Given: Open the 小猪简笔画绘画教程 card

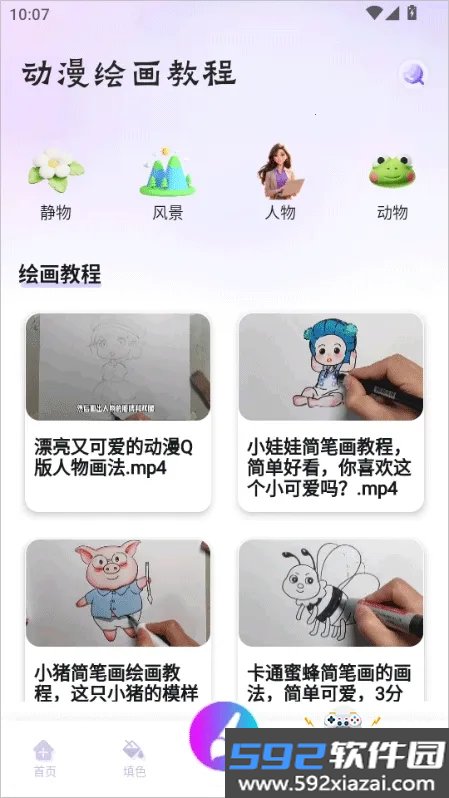Looking at the screenshot, I should (x=118, y=620).
